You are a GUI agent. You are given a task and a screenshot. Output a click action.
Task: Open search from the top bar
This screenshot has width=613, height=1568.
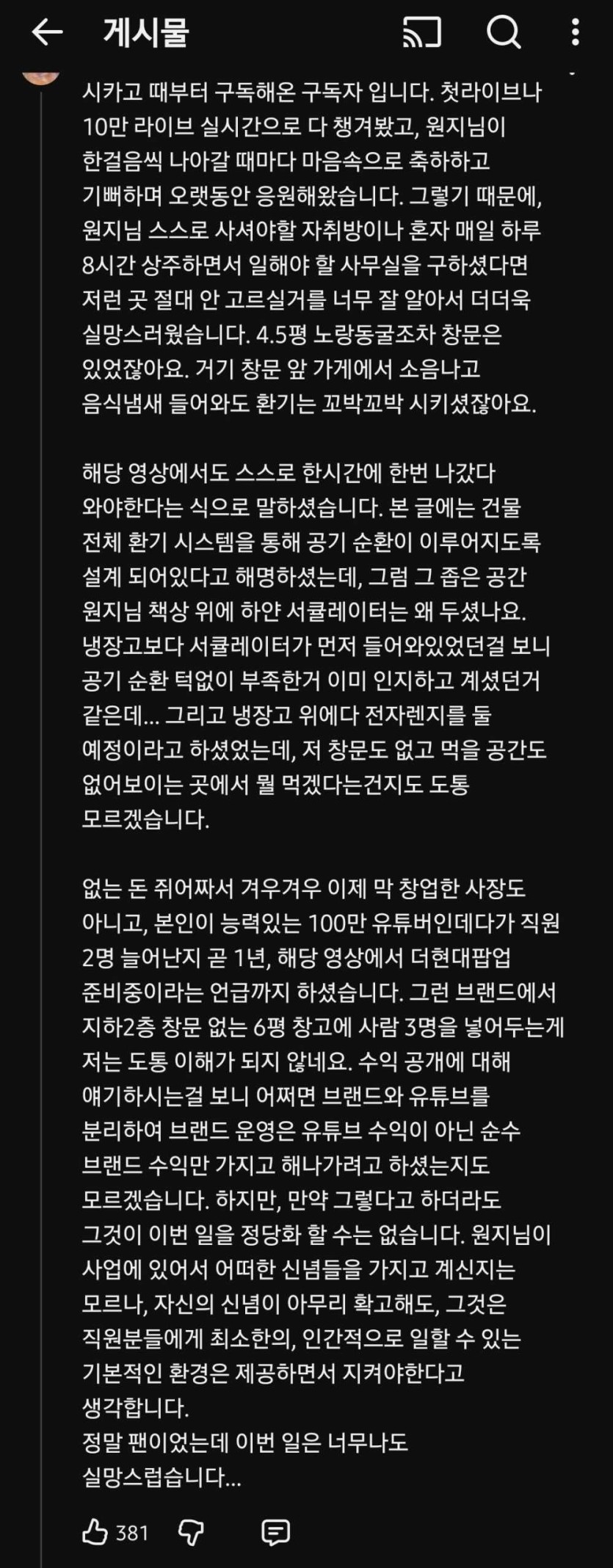coord(504,32)
